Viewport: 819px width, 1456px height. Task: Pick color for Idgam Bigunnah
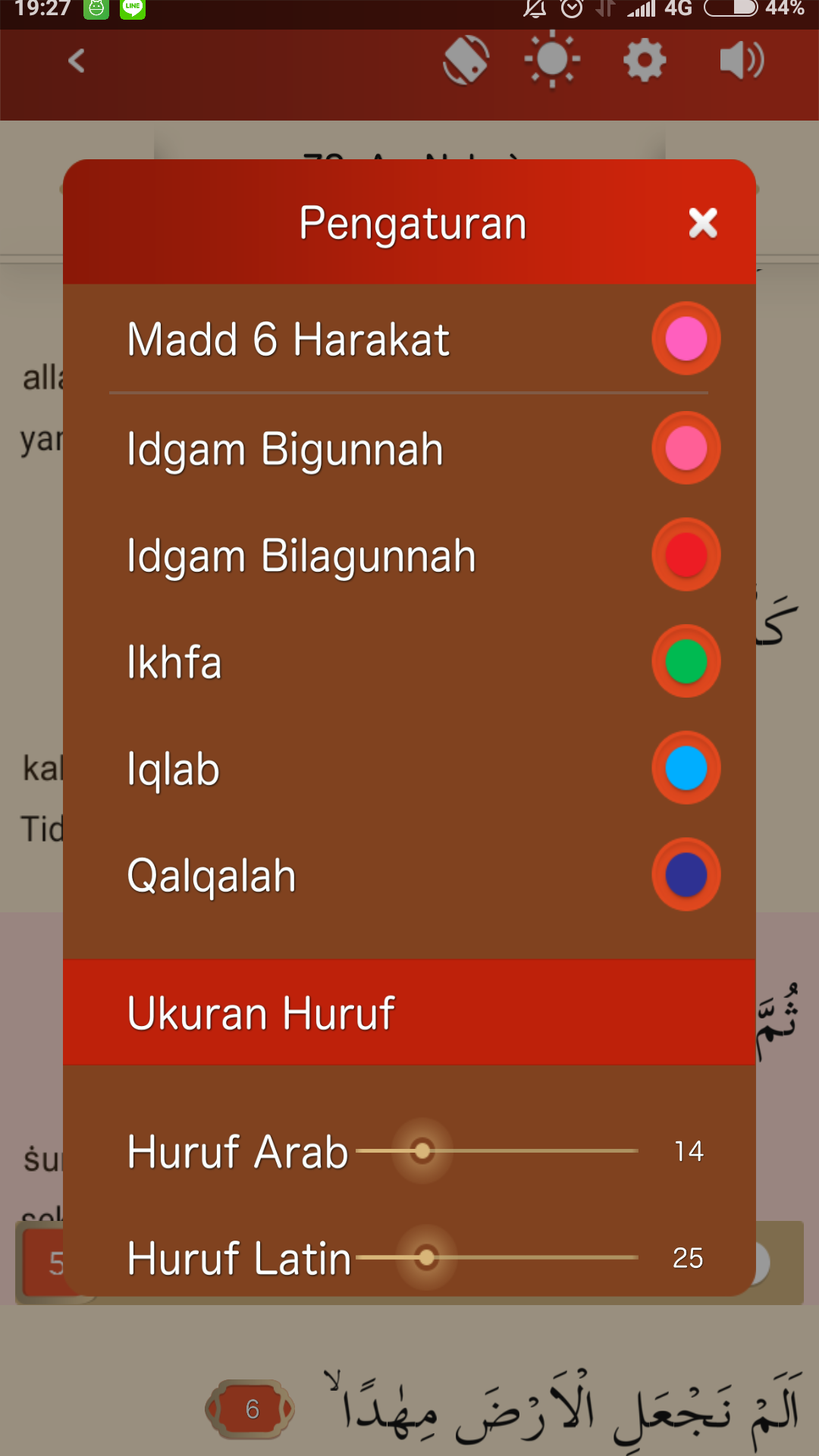[x=686, y=448]
